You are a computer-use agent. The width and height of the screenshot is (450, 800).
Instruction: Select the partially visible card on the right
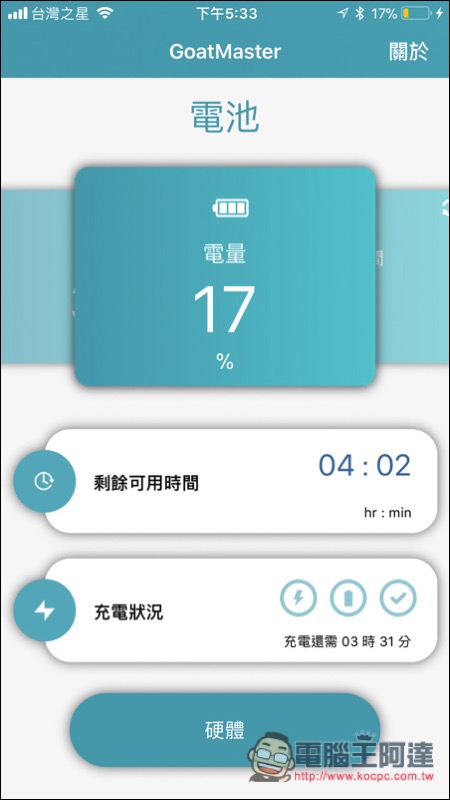(x=413, y=276)
